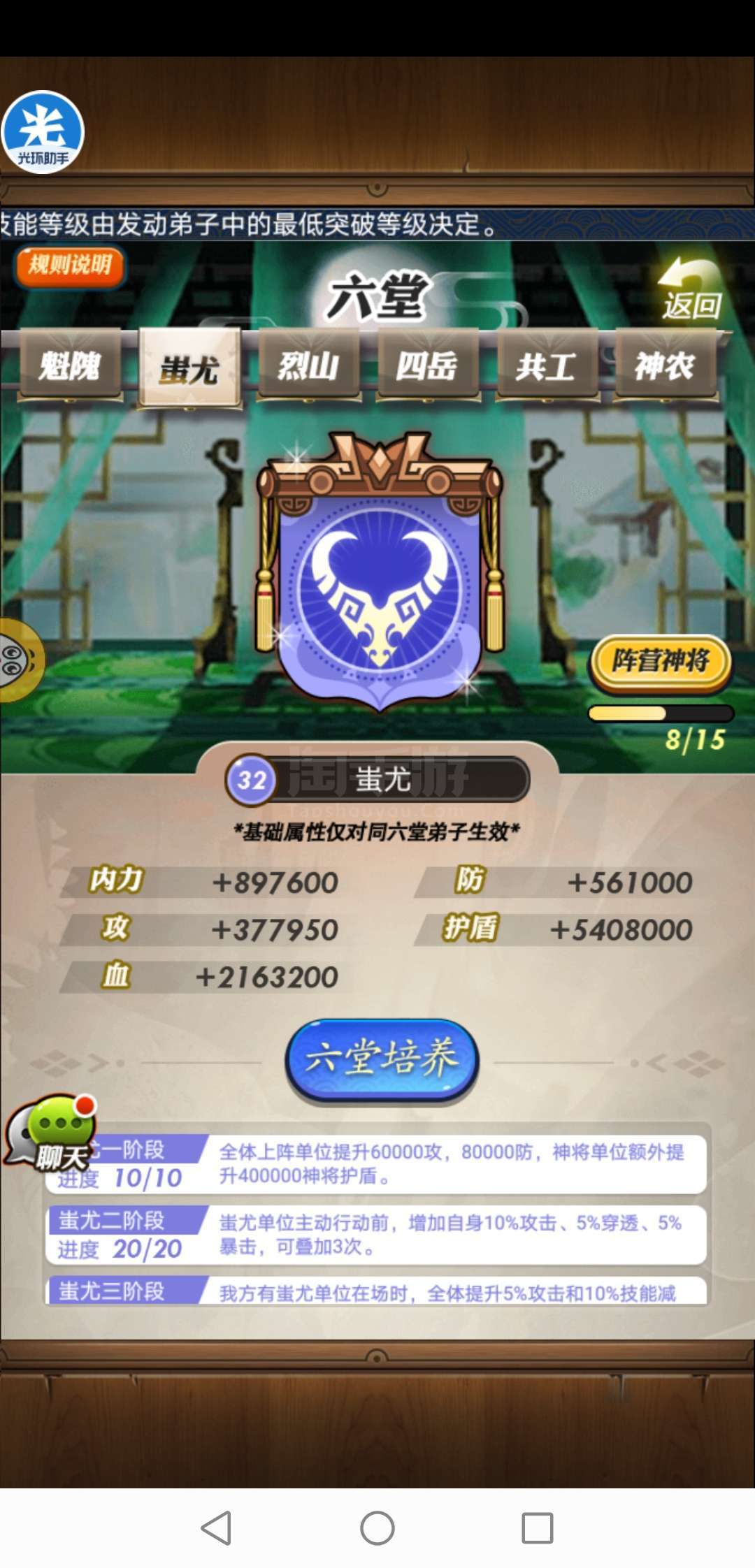The image size is (755, 1568).
Task: Switch to the 魁隗 tab
Action: pyautogui.click(x=70, y=366)
